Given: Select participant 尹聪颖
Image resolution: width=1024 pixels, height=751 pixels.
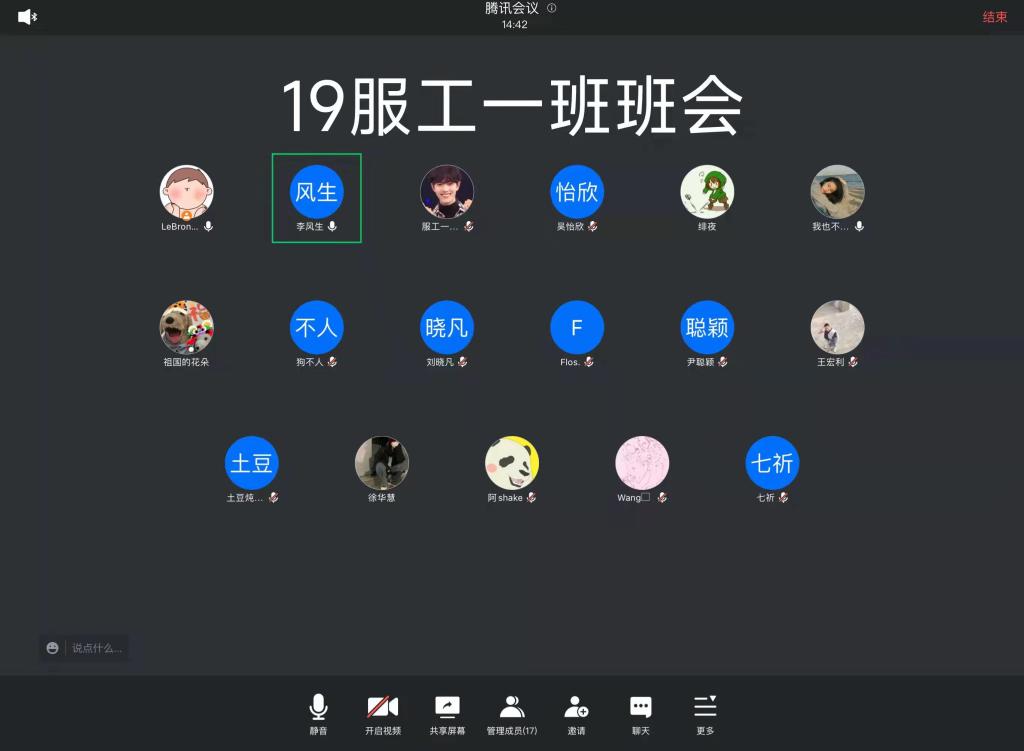Looking at the screenshot, I should [x=707, y=327].
